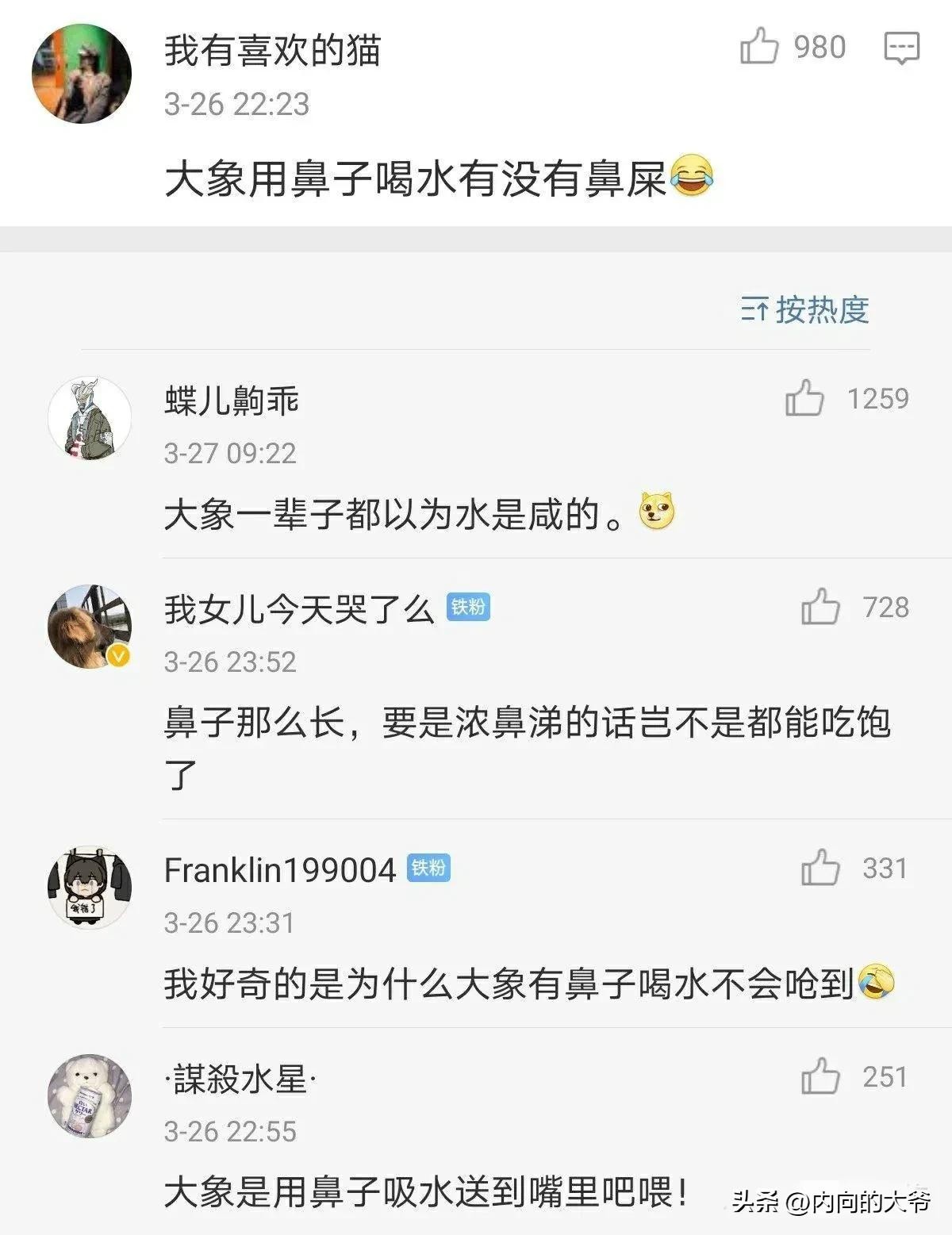Viewport: 952px width, 1235px height.
Task: Open 我有喜欢的猫's profile avatar
Action: click(82, 73)
